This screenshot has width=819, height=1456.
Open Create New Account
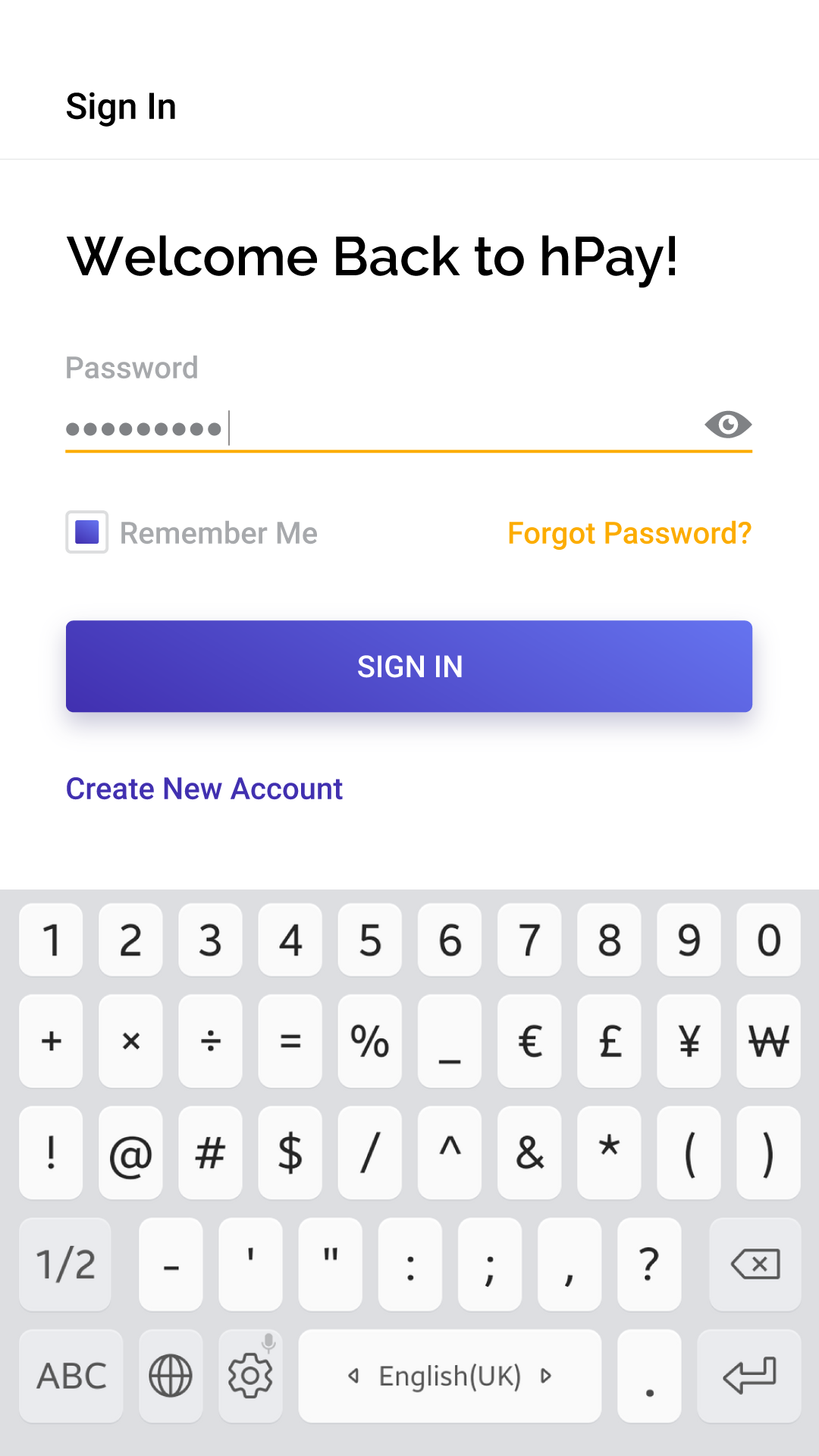[204, 789]
